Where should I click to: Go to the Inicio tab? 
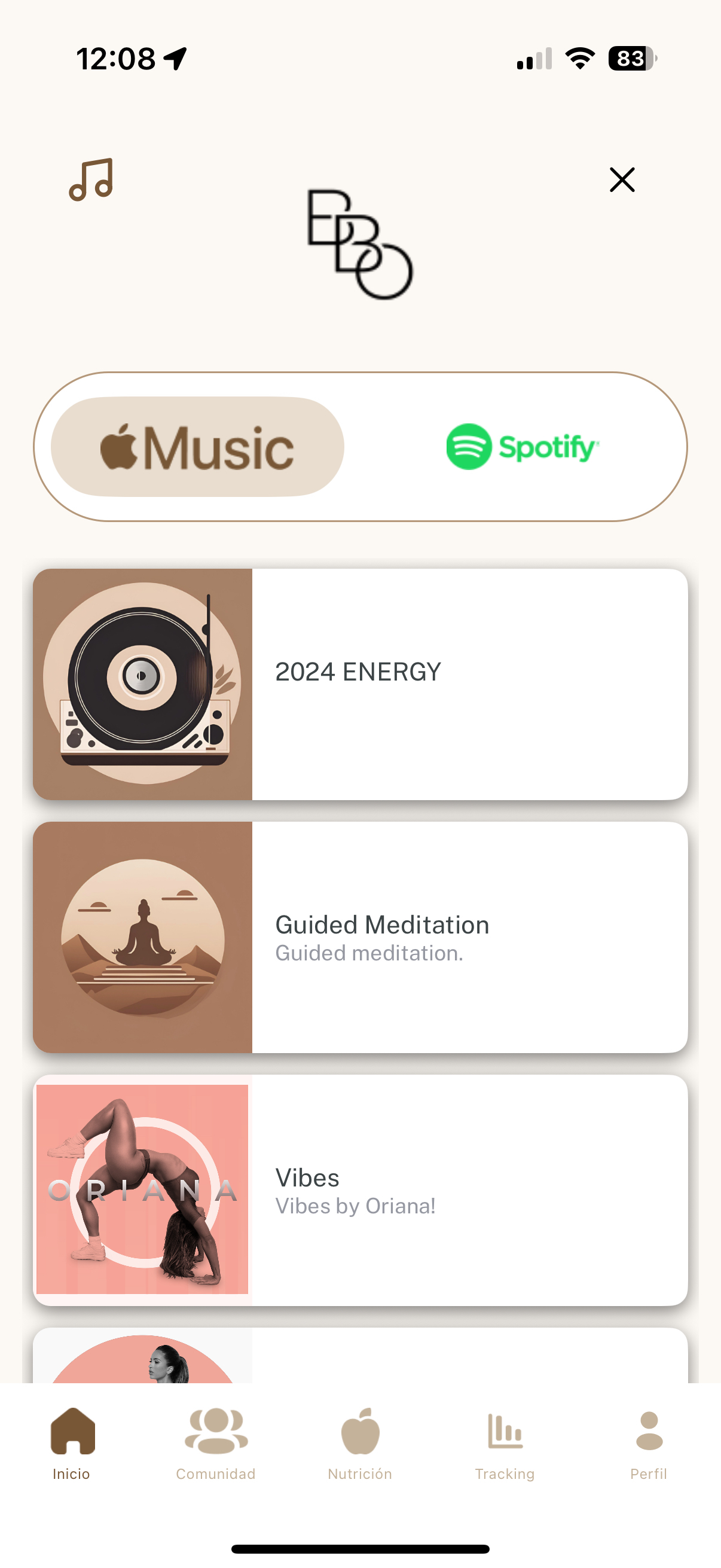(x=72, y=1442)
